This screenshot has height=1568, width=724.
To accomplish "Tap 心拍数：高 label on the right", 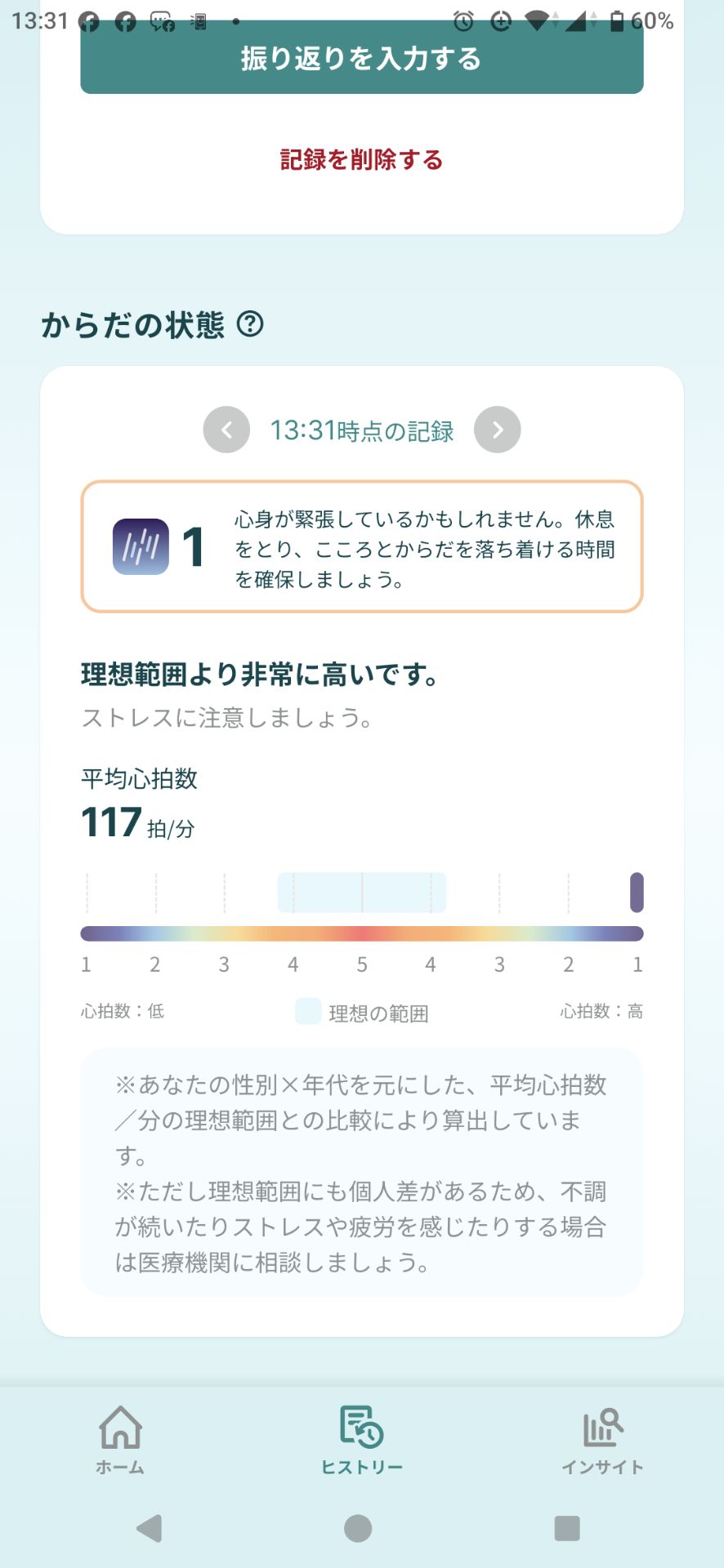I will 602,1011.
